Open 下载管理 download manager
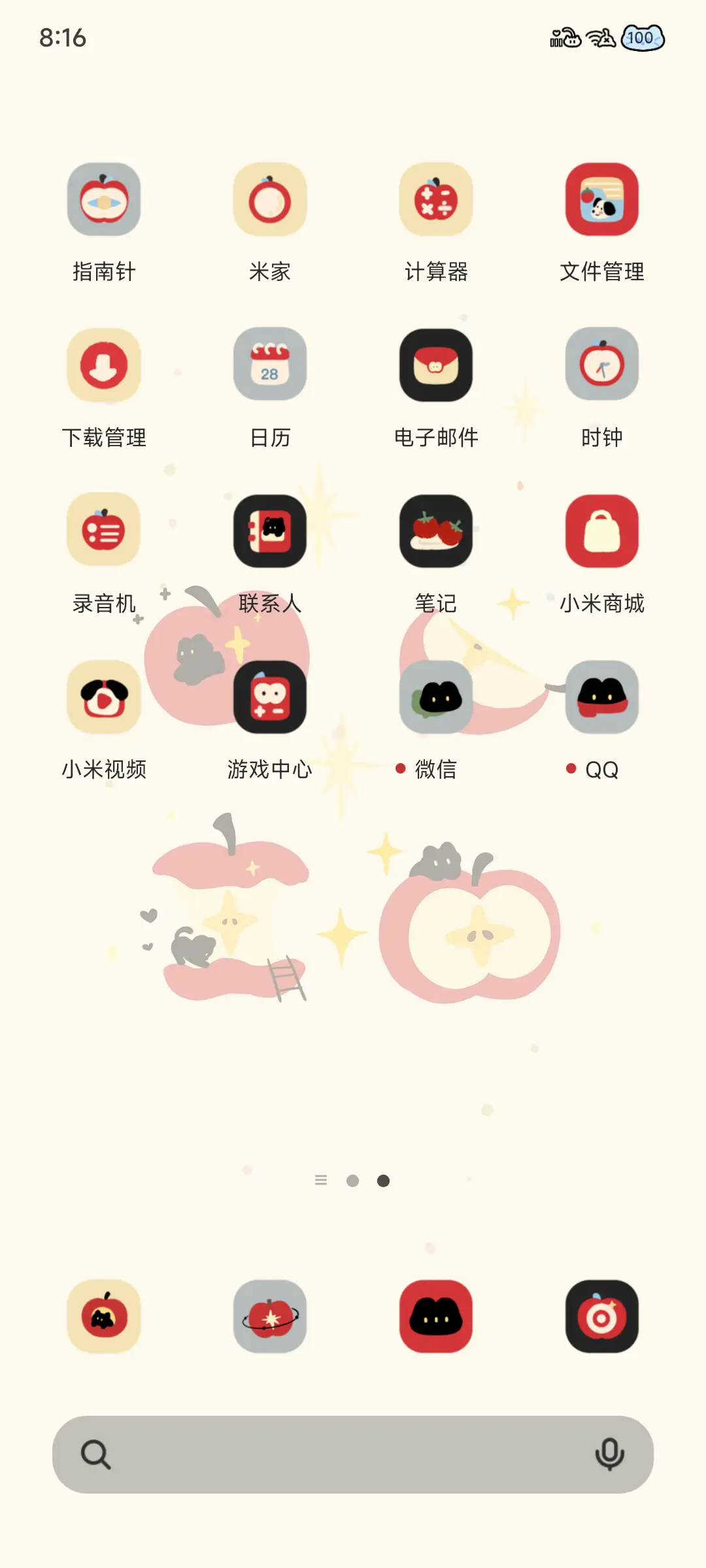The height and width of the screenshot is (1568, 706). pyautogui.click(x=104, y=366)
